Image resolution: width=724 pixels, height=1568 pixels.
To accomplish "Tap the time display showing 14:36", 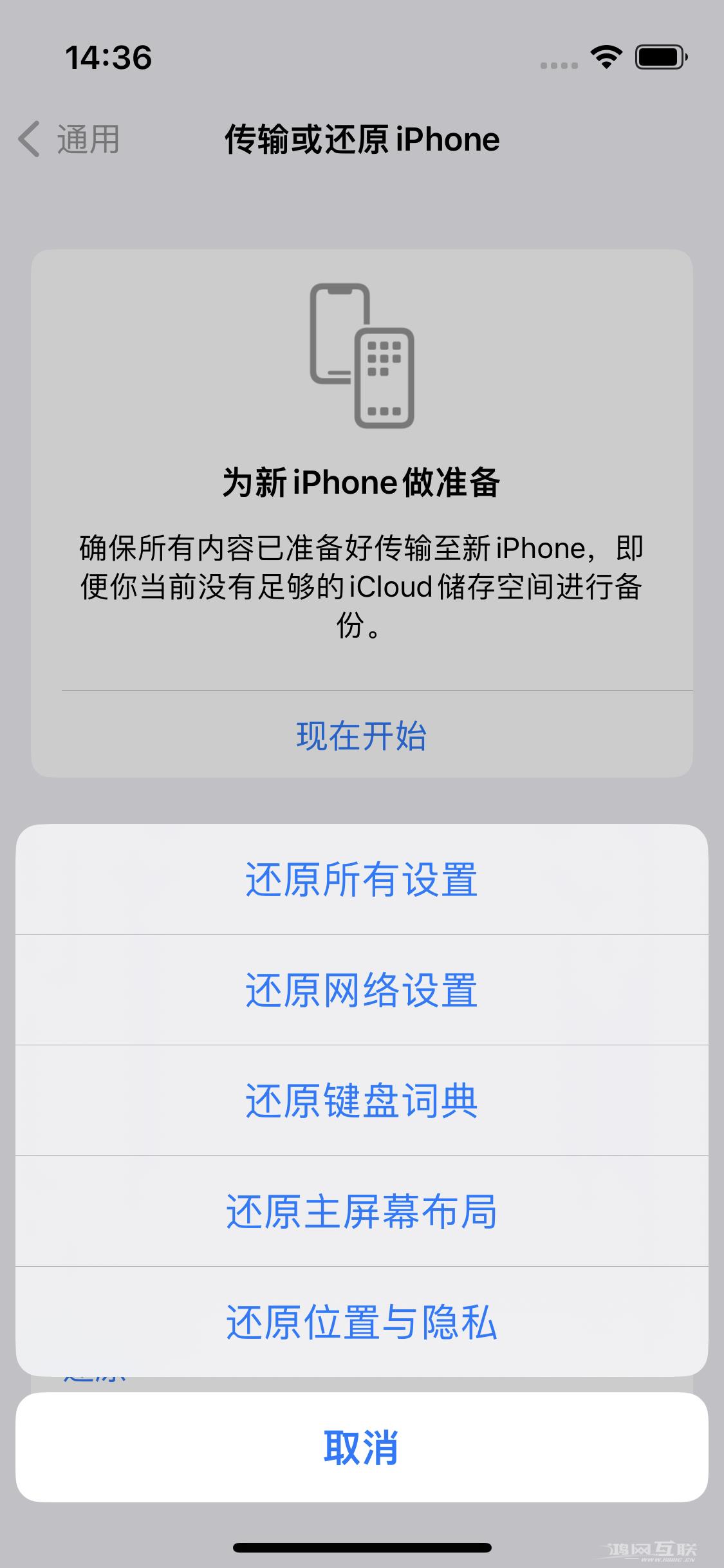I will (109, 59).
